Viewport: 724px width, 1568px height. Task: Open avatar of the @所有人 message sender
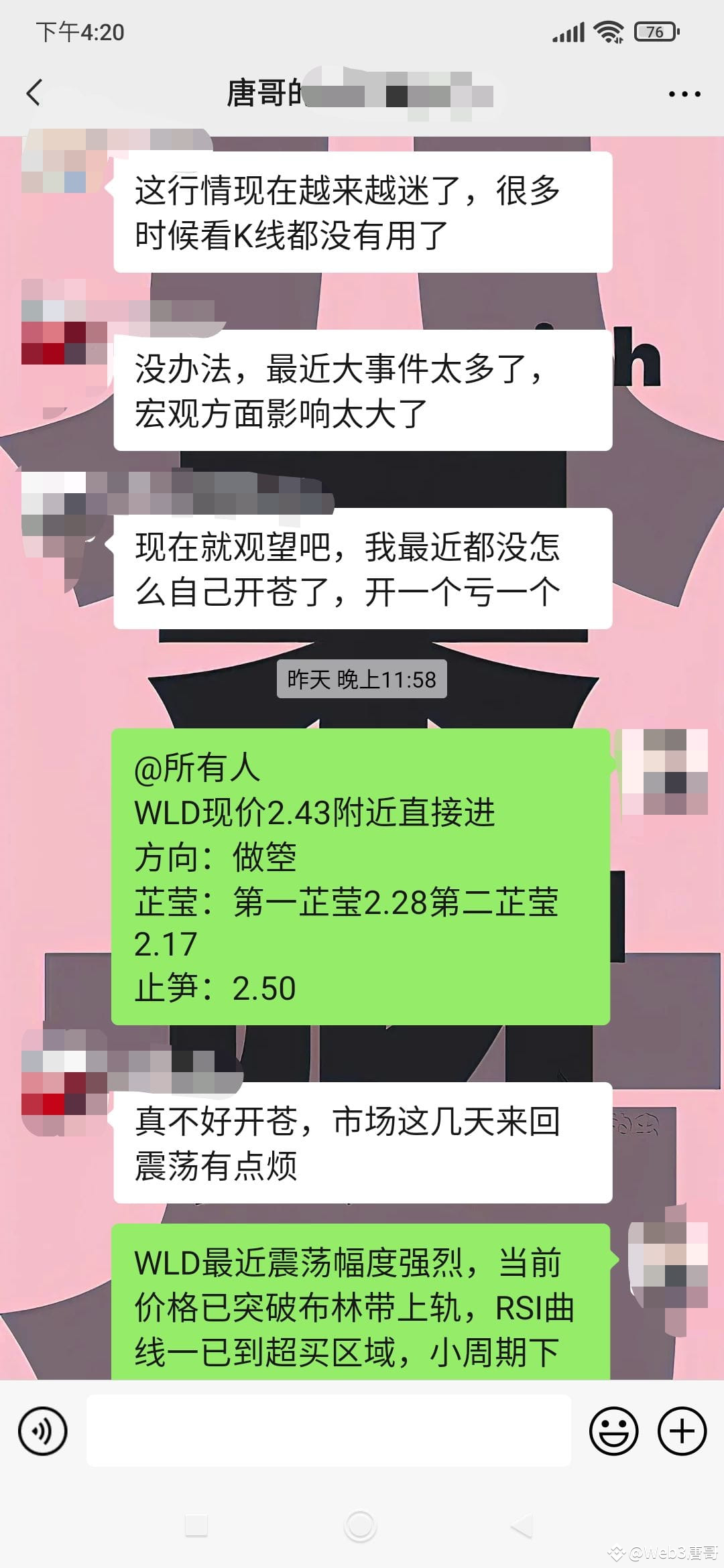(x=665, y=771)
